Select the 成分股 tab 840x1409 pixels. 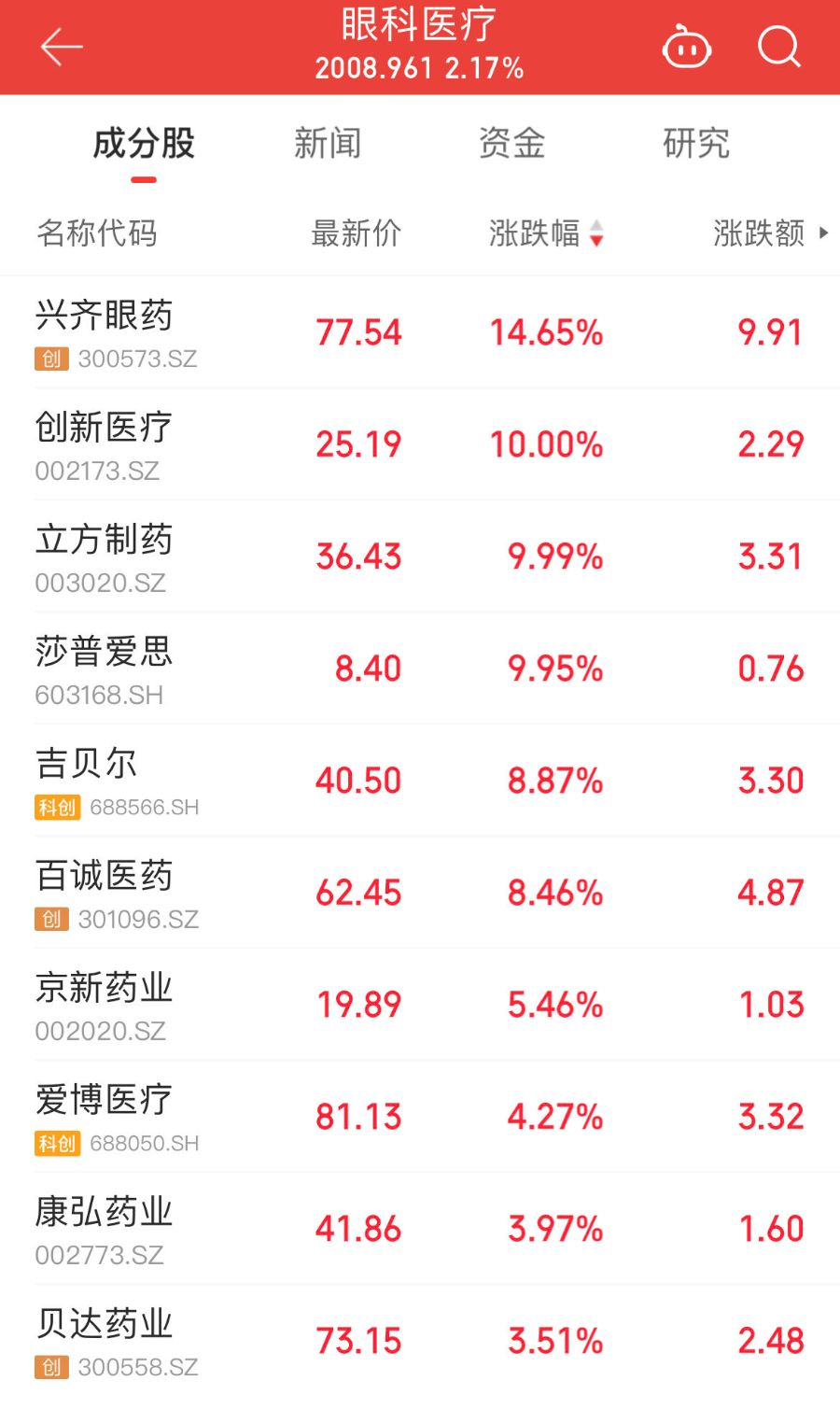pos(144,144)
